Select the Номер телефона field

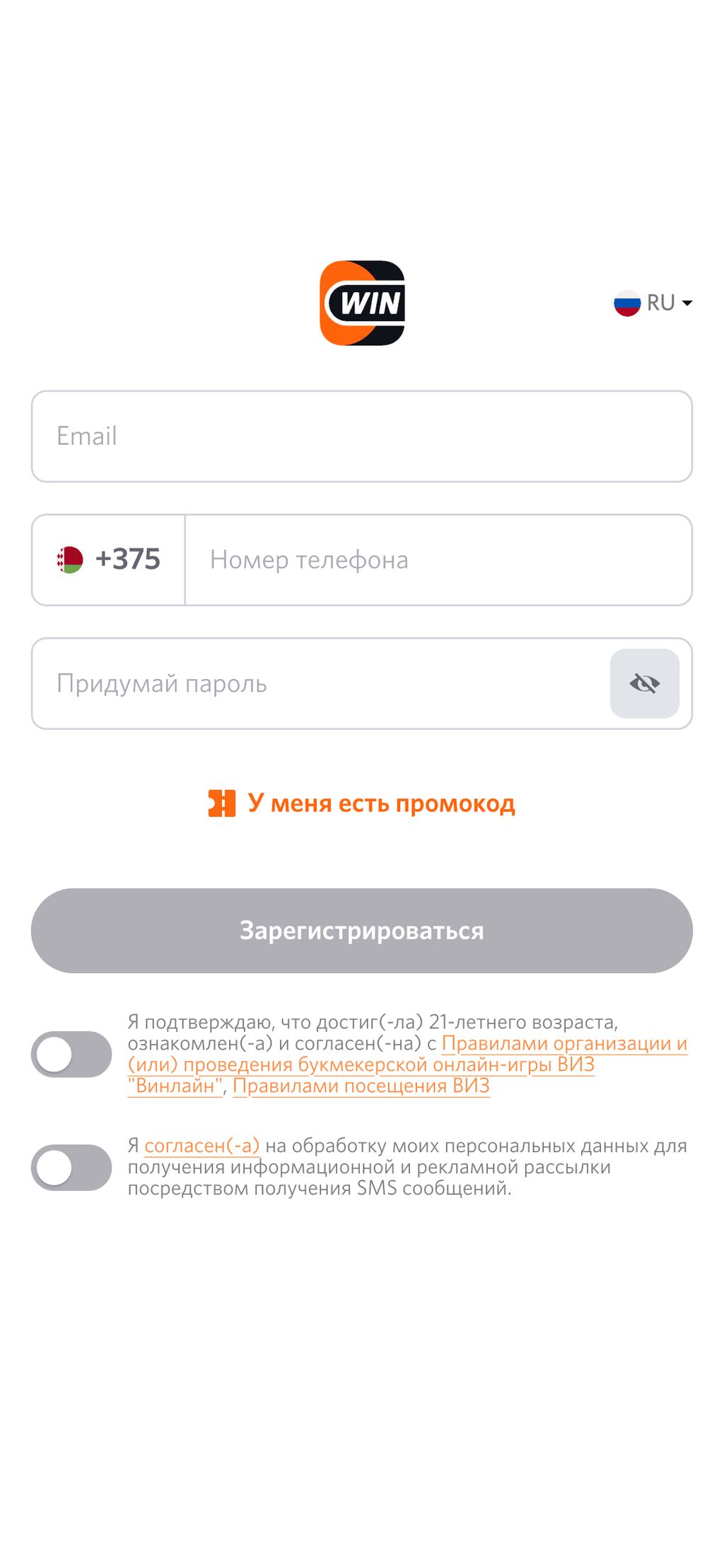click(x=438, y=559)
